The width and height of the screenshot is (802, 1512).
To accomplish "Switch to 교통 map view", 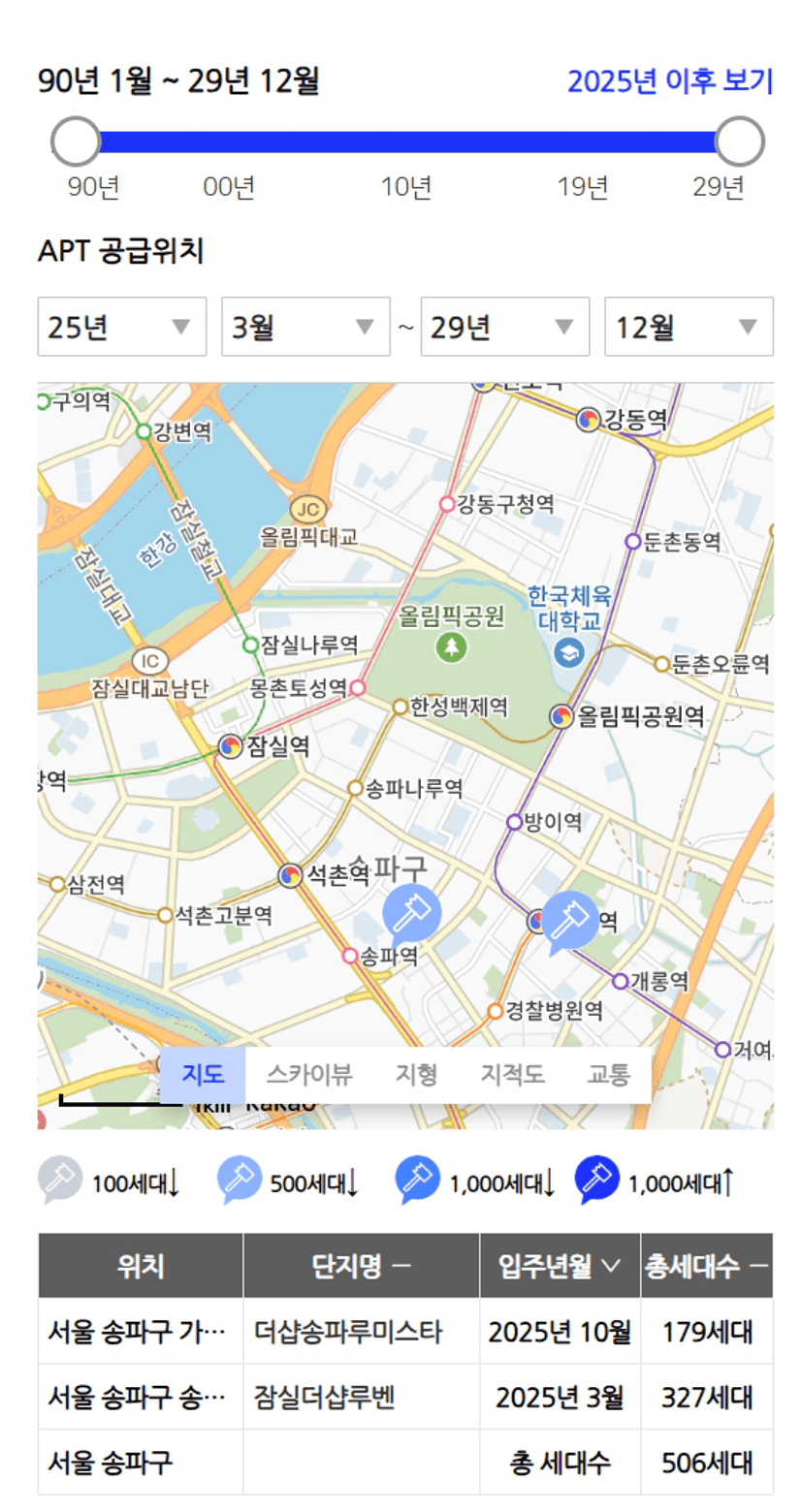I will (609, 1075).
